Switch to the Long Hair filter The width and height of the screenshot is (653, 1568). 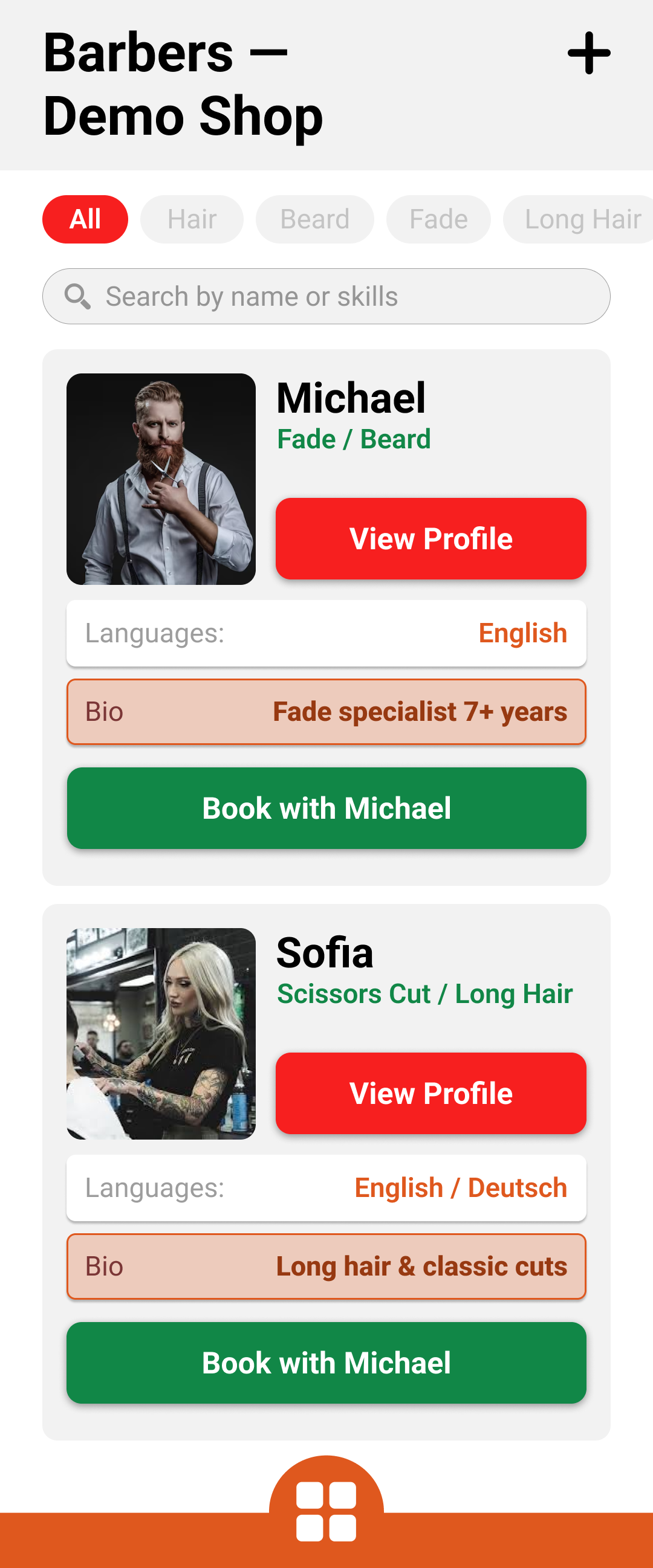[579, 219]
